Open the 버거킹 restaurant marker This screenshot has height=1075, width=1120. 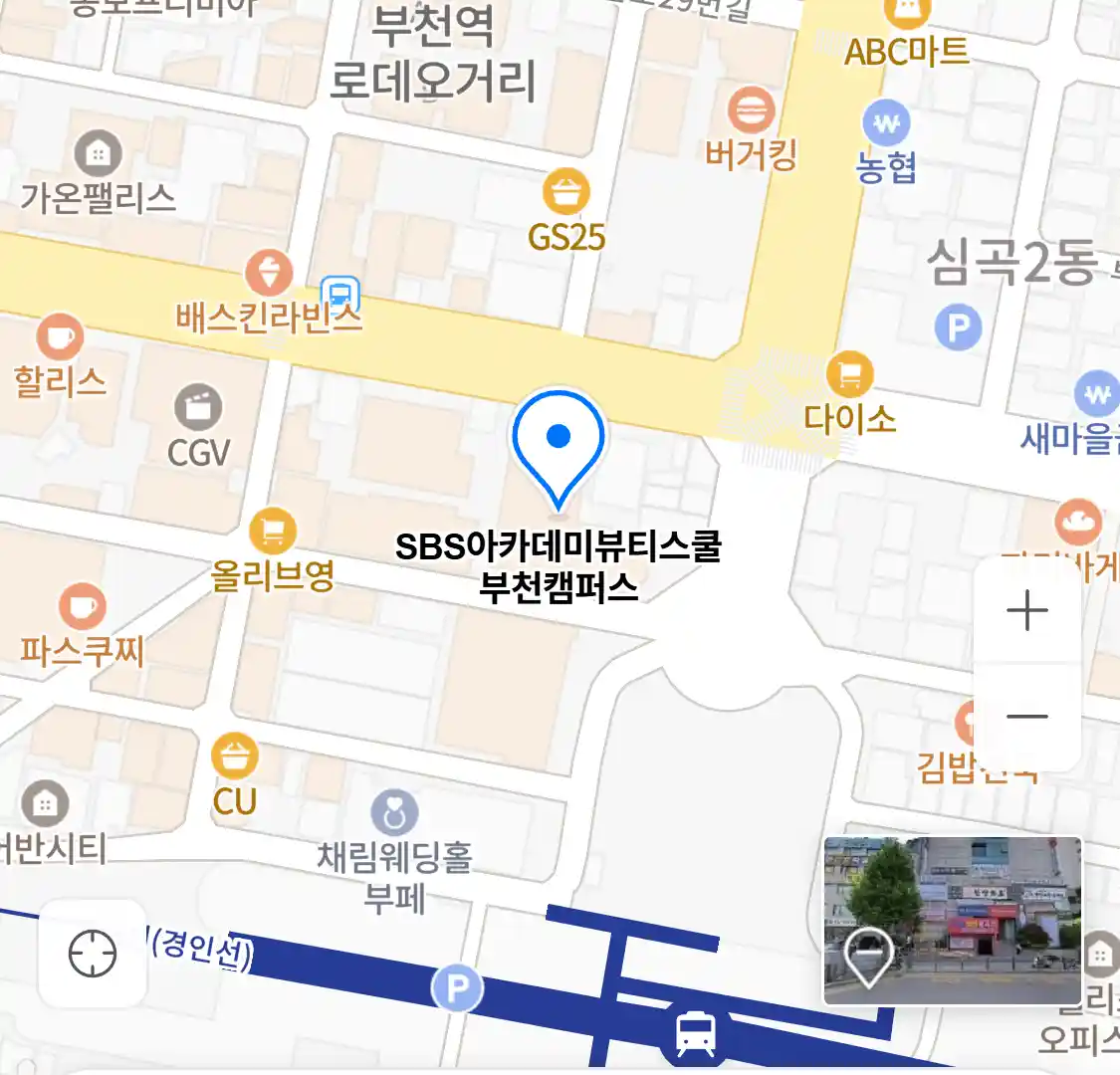point(751,109)
